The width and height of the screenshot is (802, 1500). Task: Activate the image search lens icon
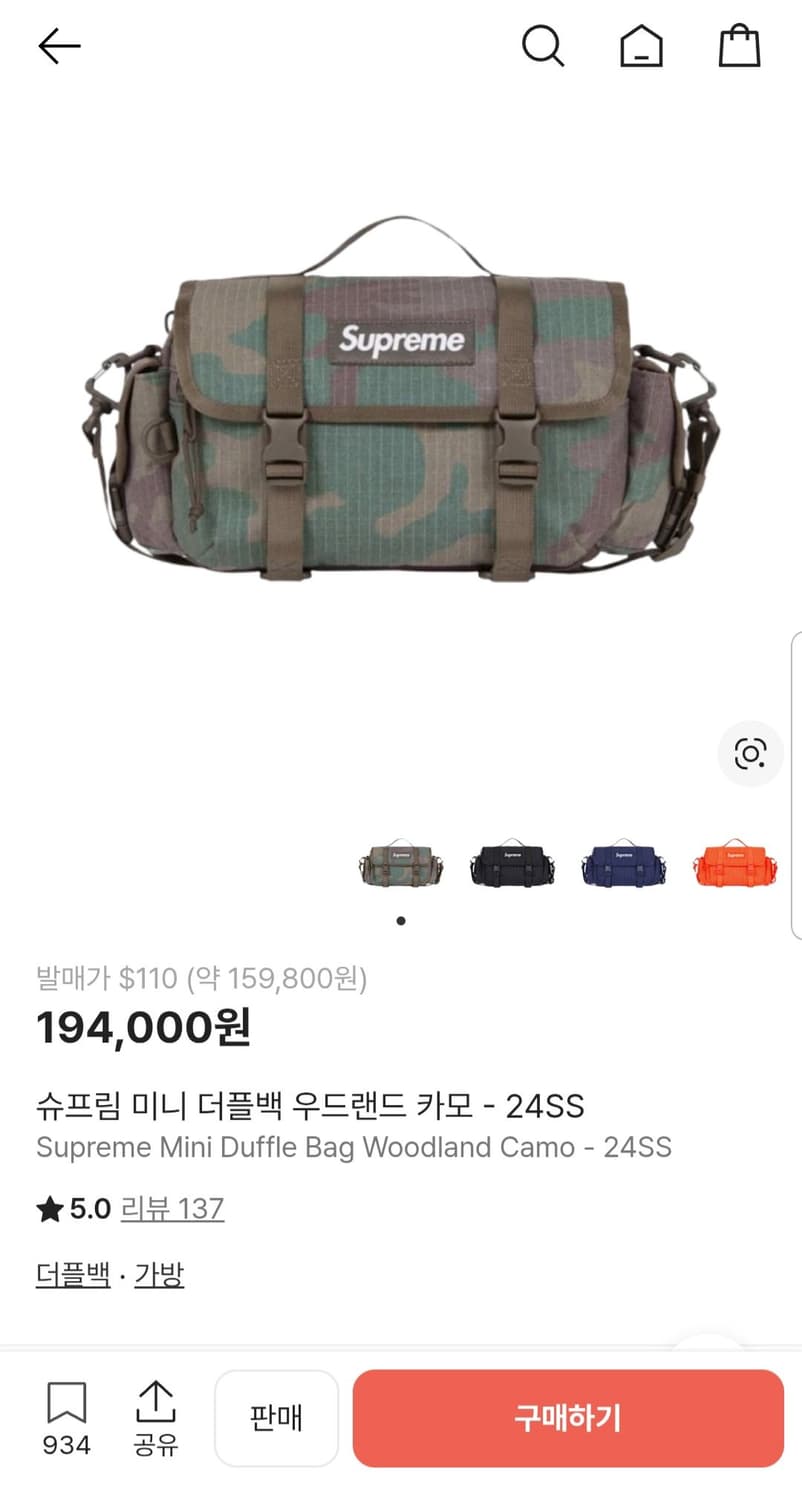(750, 753)
